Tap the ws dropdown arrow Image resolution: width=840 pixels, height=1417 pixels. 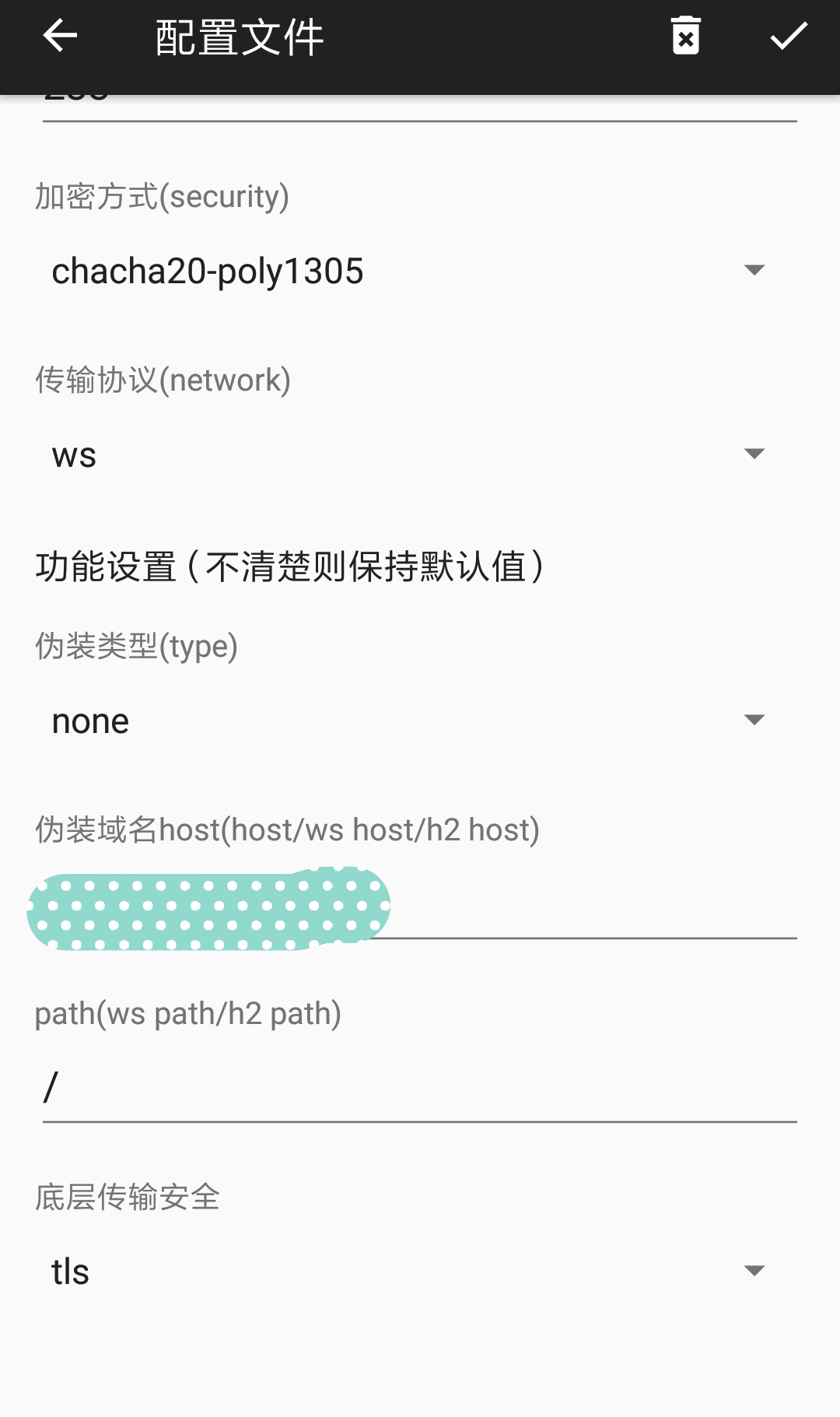pyautogui.click(x=753, y=454)
